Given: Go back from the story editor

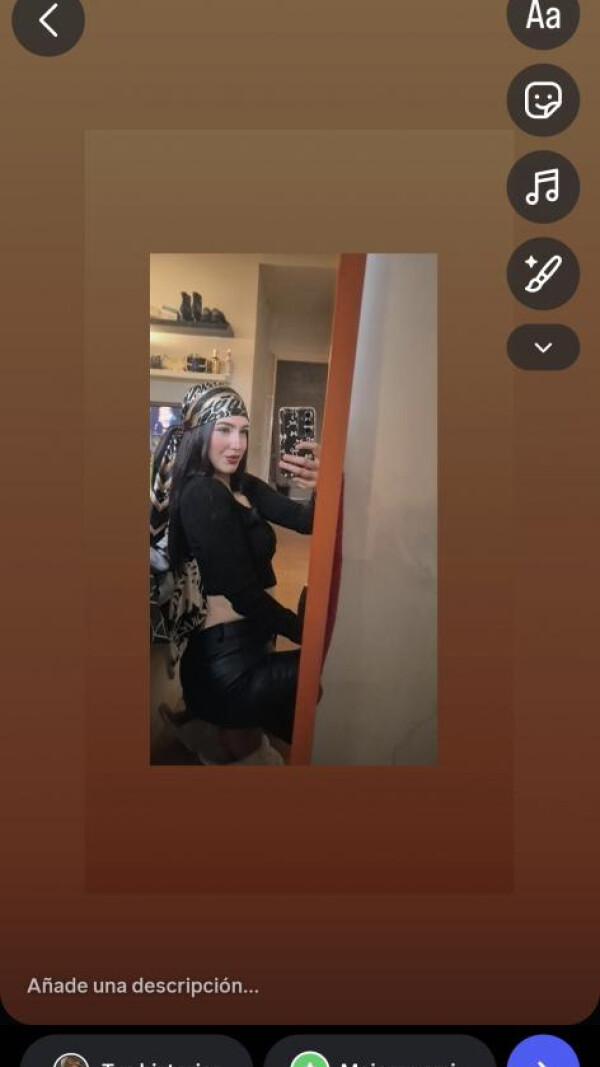Looking at the screenshot, I should pos(48,20).
